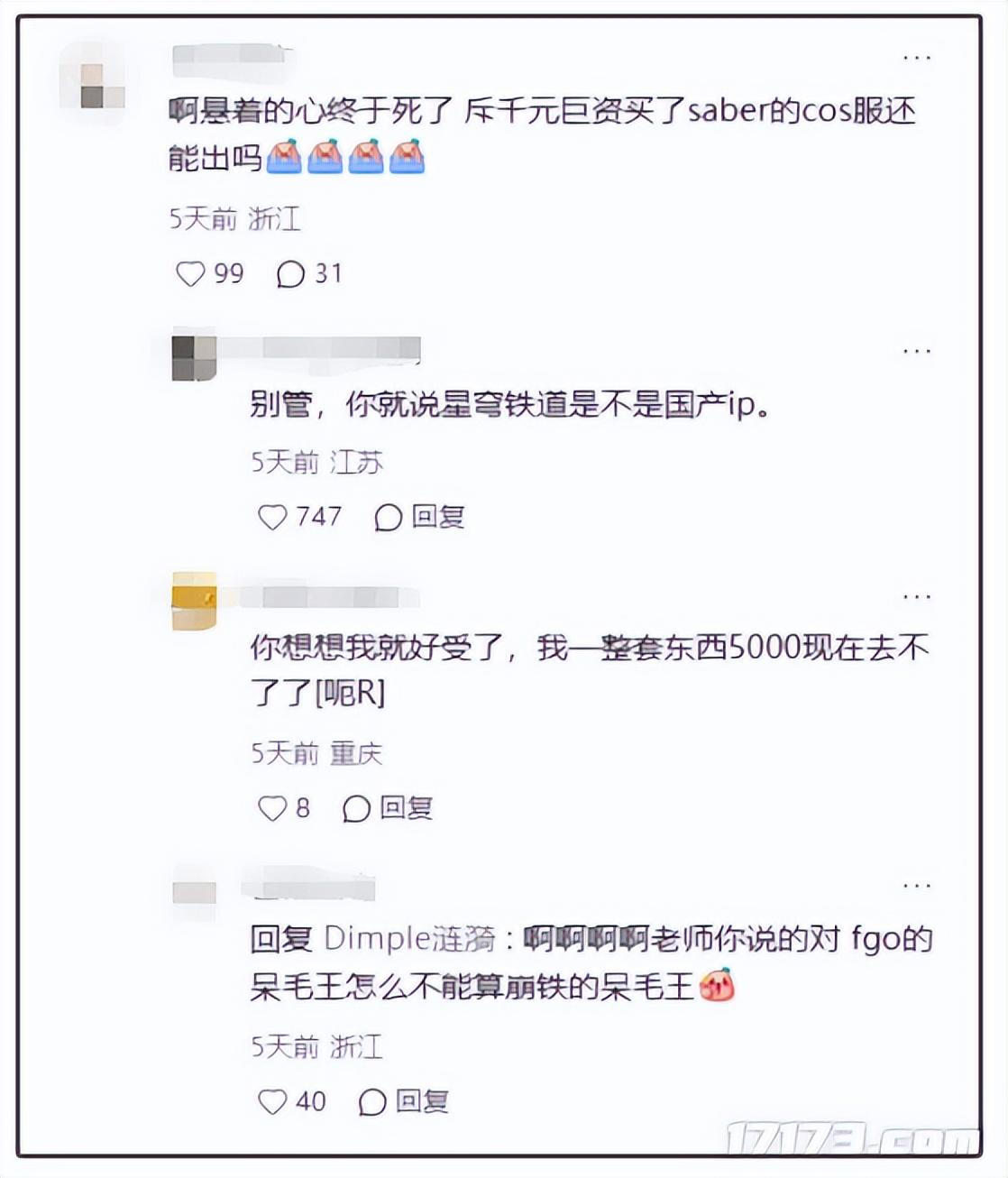Open the overflow menu on the saber cos comment

pos(916,57)
